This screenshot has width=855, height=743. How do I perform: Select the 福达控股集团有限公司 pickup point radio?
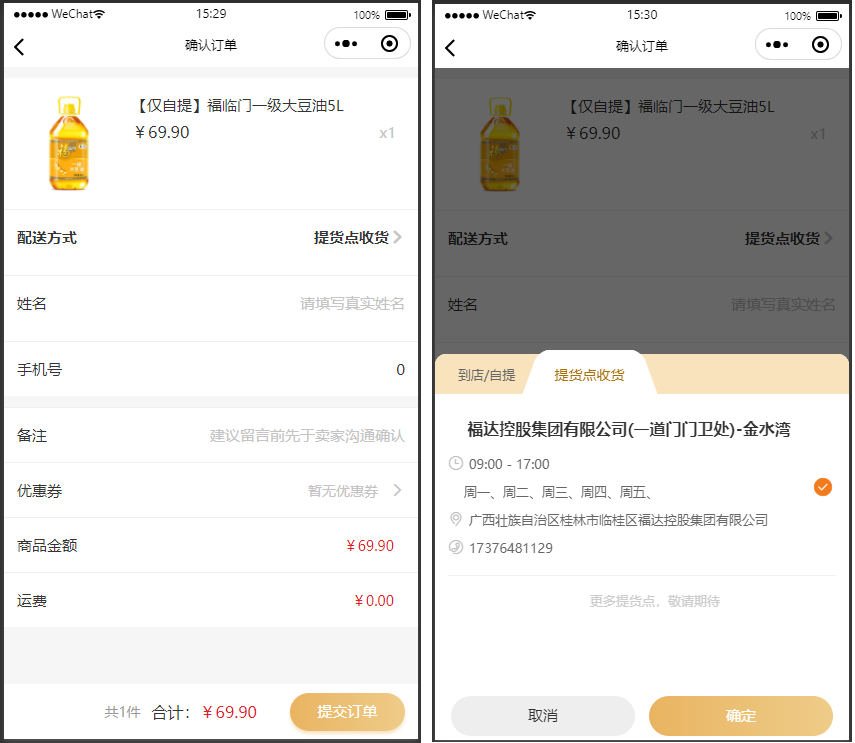[822, 487]
